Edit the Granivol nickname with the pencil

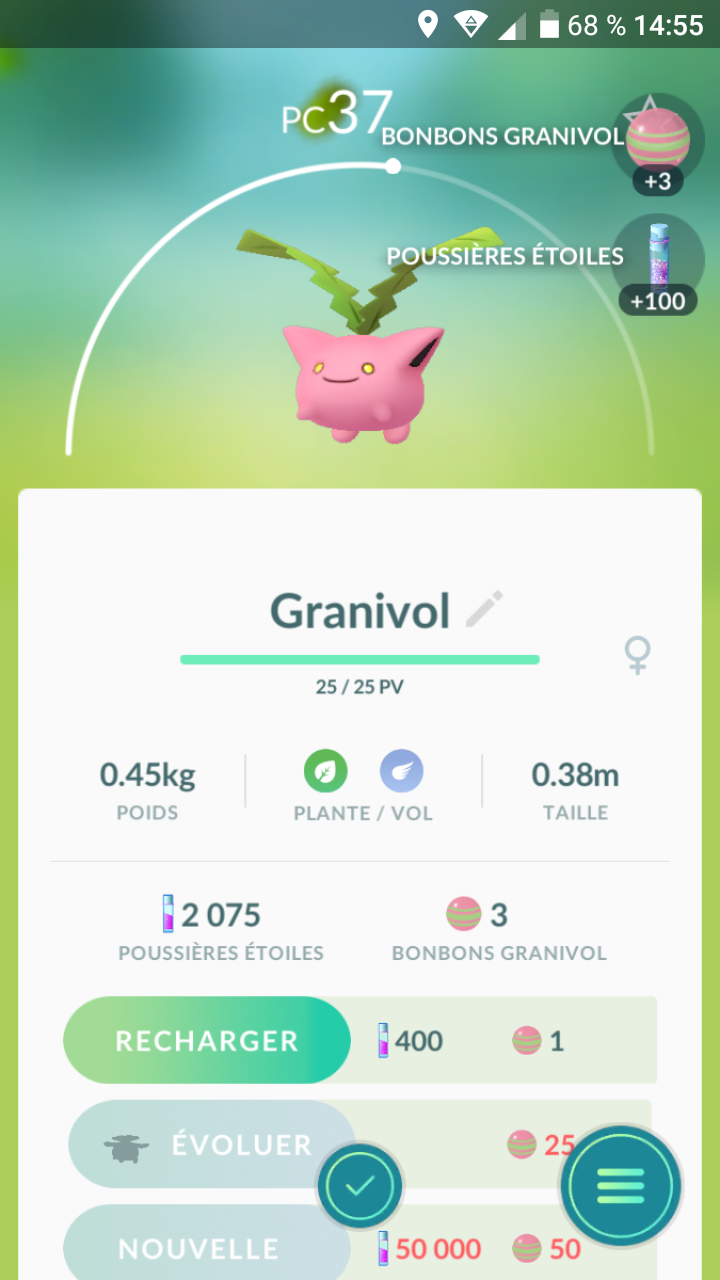(484, 609)
